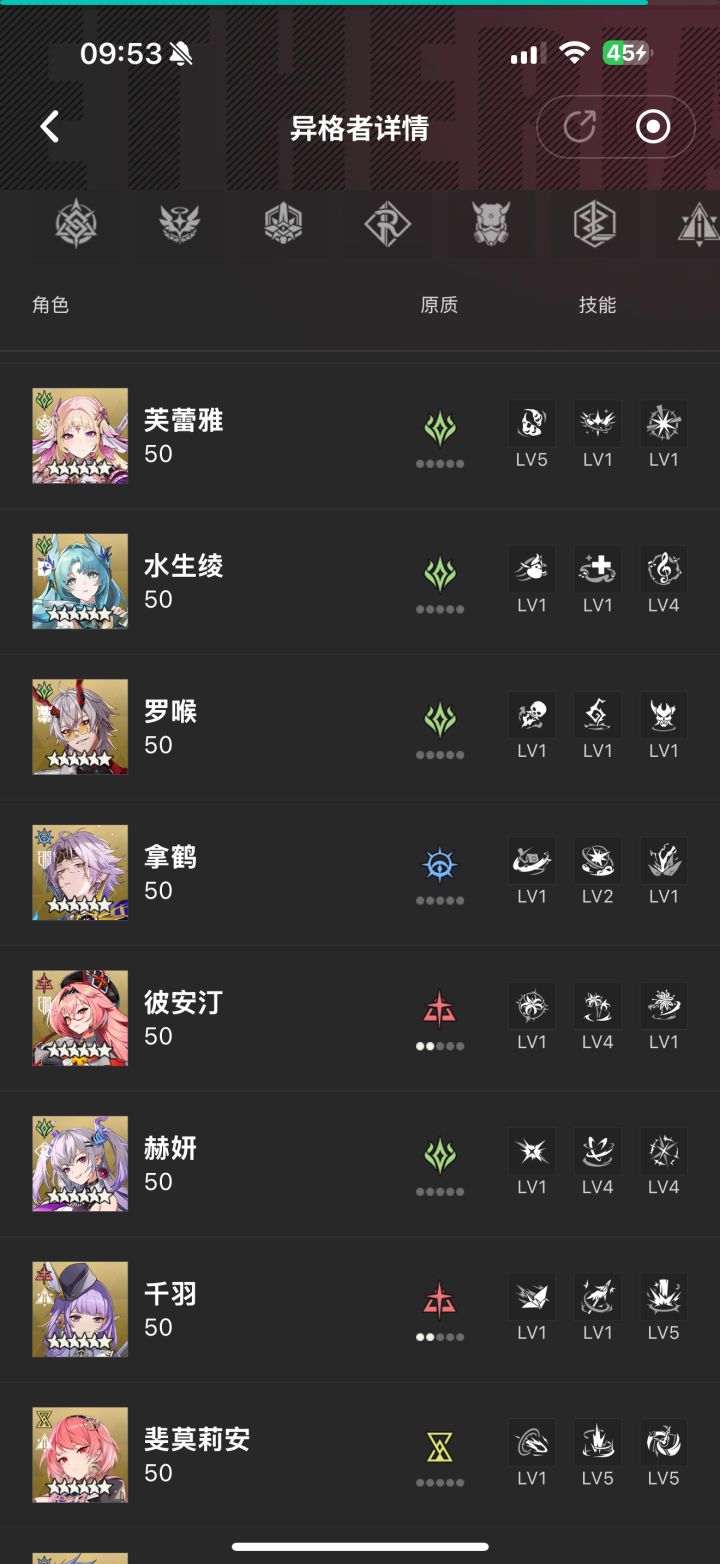The width and height of the screenshot is (720, 1564).
Task: Open 彼安汀 character row
Action: click(184, 1018)
